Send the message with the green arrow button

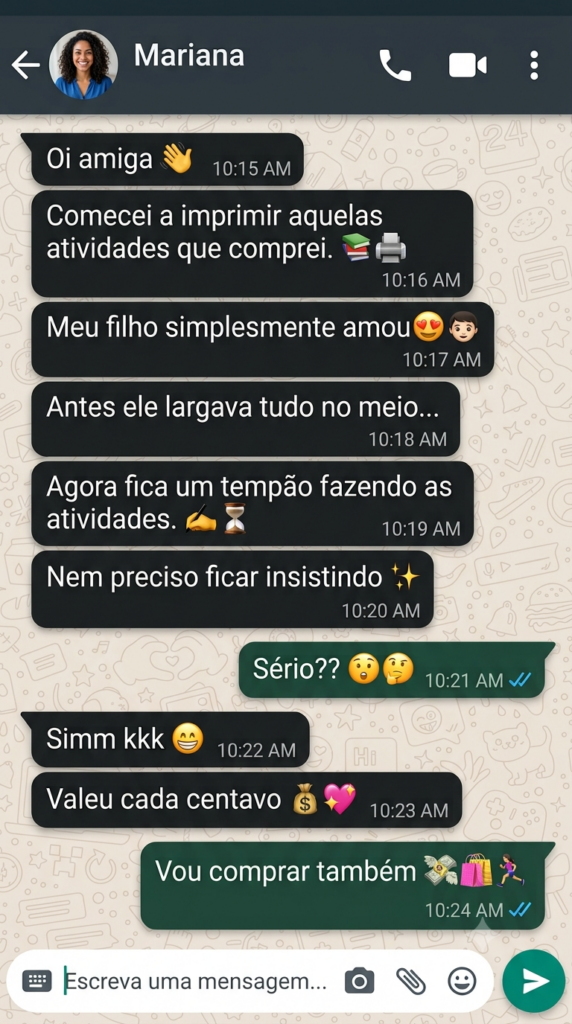[x=533, y=981]
